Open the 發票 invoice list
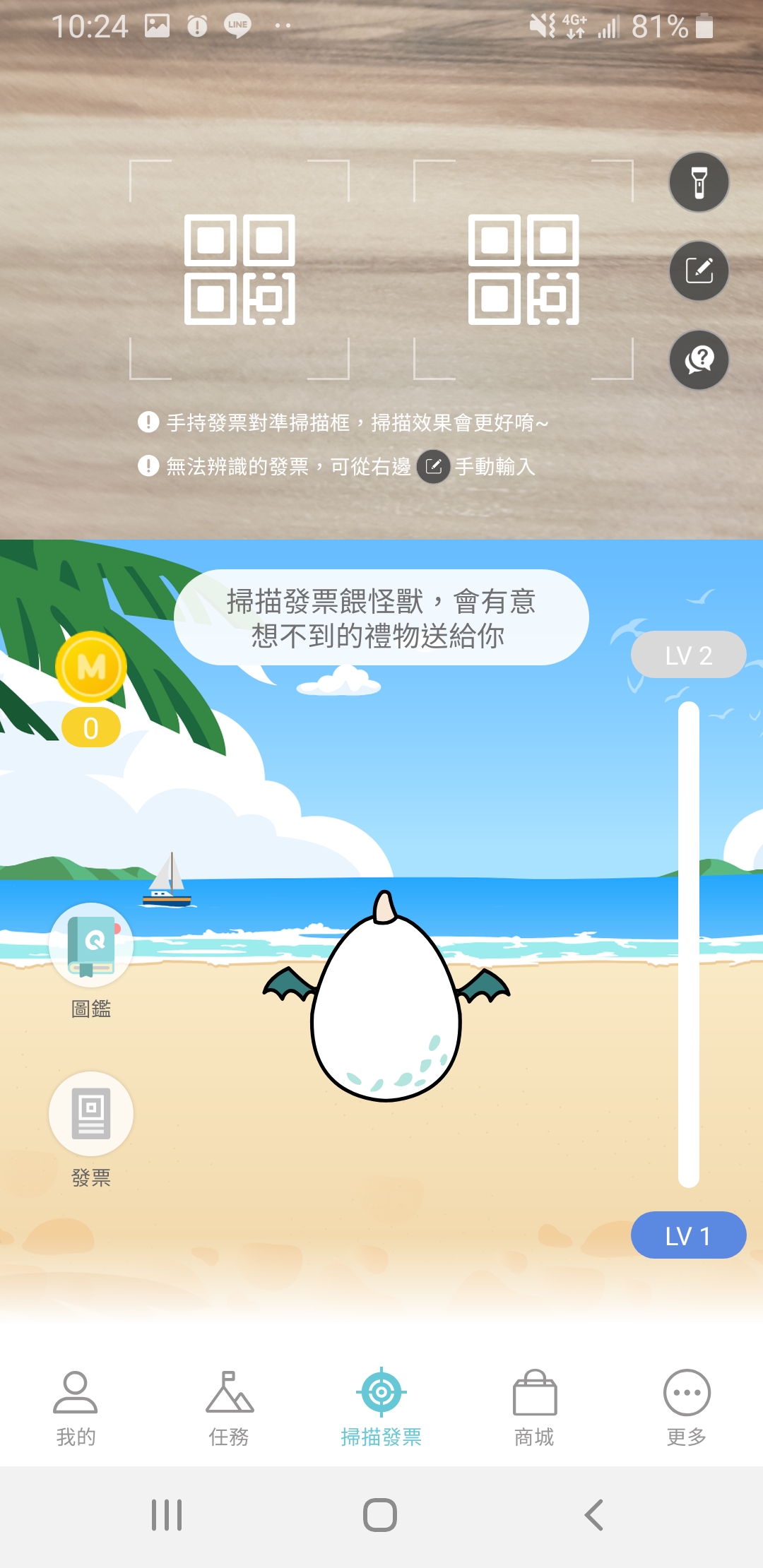763x1568 pixels. [91, 1115]
